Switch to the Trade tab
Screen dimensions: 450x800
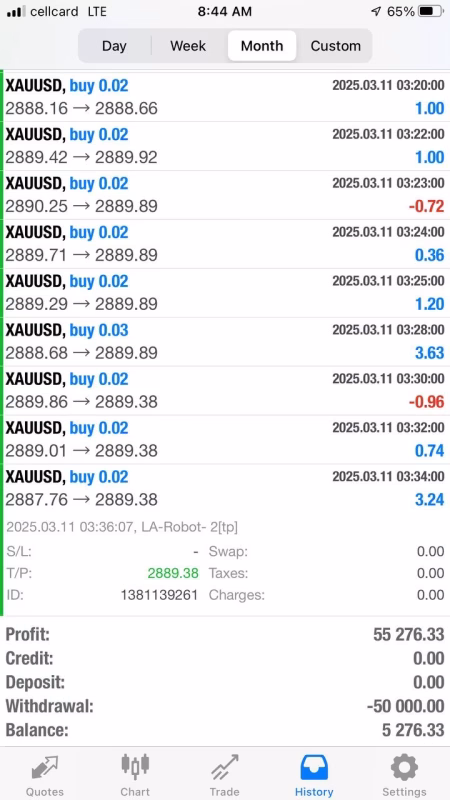click(x=224, y=776)
